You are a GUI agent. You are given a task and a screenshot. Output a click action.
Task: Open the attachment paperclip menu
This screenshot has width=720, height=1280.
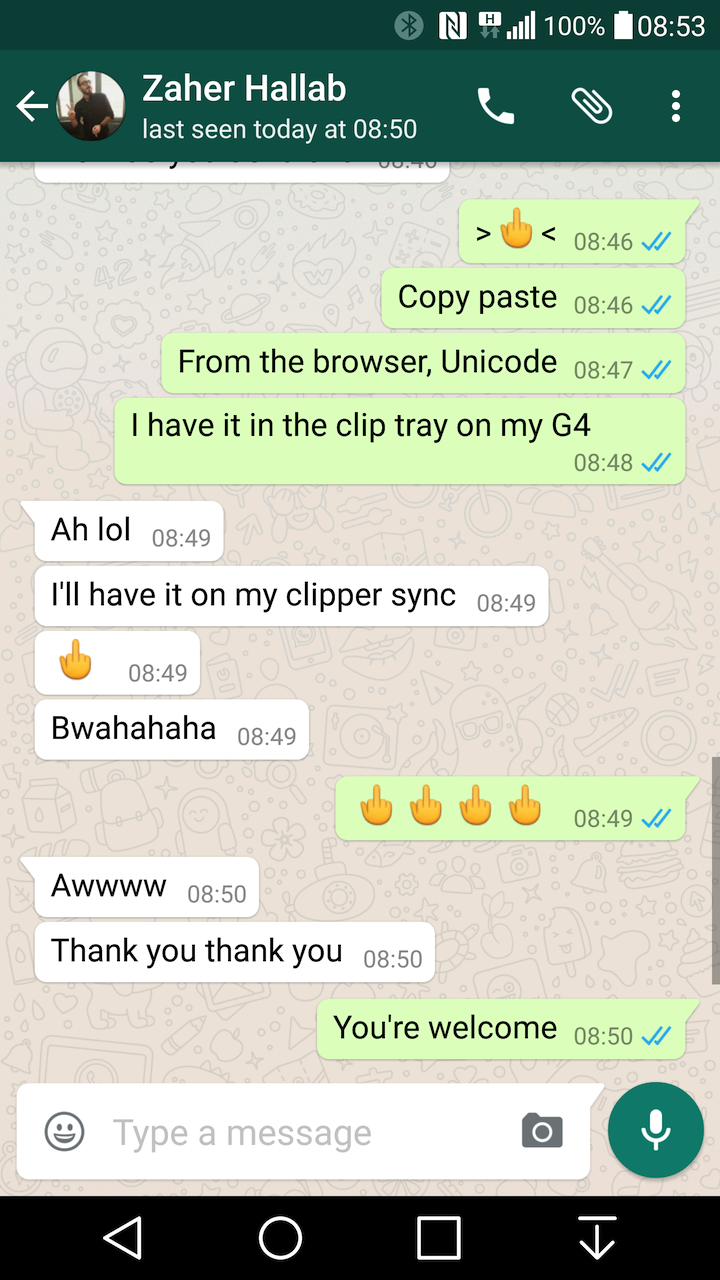pyautogui.click(x=591, y=106)
